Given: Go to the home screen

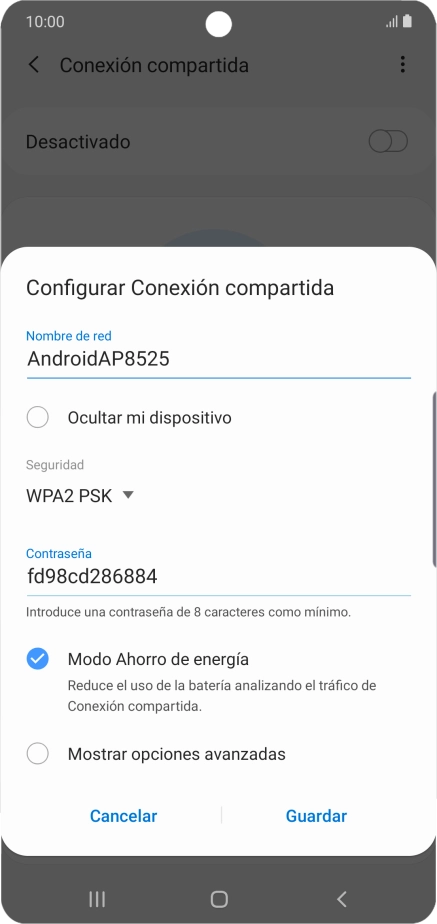Looking at the screenshot, I should 219,899.
